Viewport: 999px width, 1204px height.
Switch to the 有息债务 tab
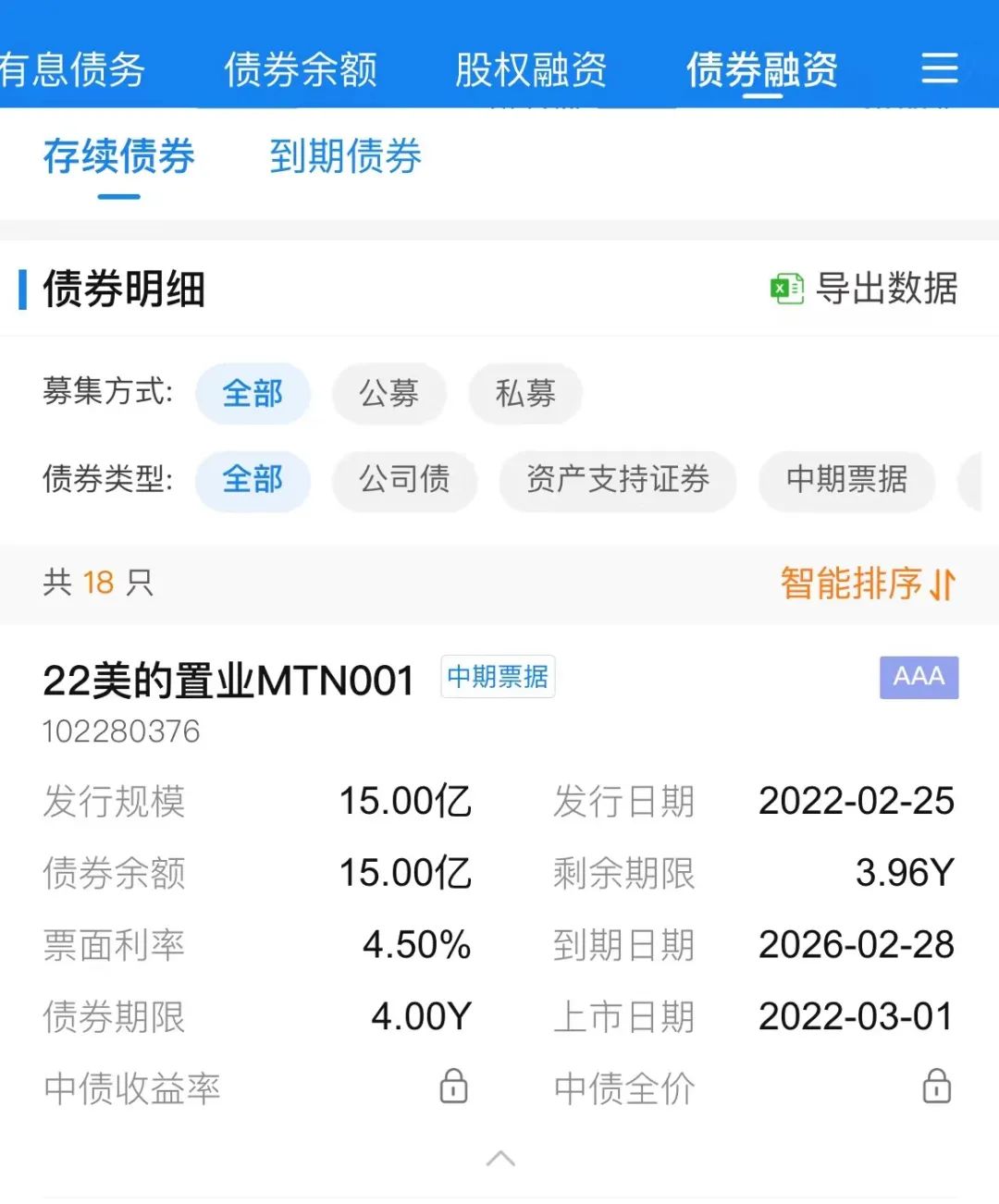click(x=72, y=70)
